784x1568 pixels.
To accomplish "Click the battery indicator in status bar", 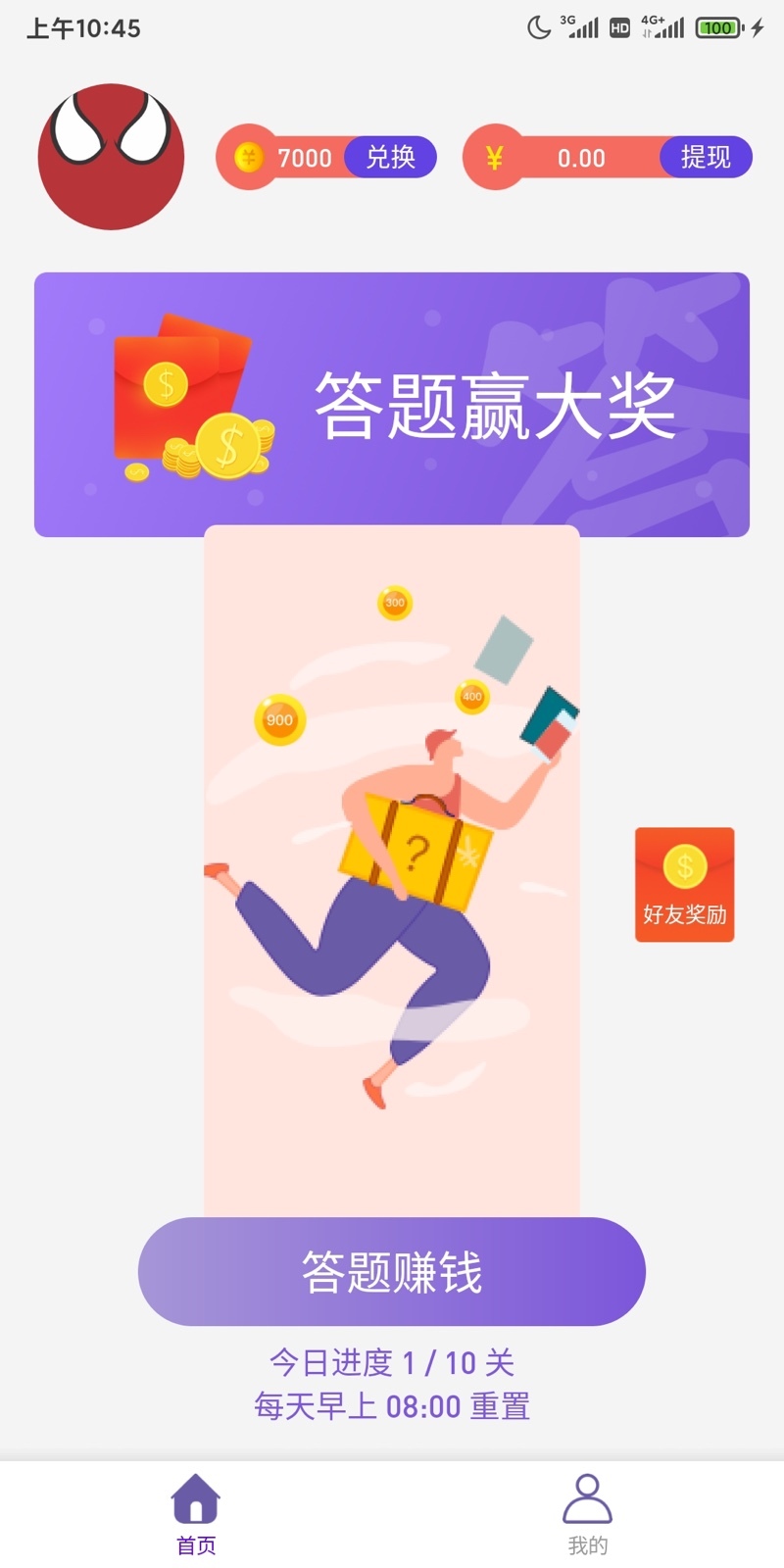I will [718, 28].
